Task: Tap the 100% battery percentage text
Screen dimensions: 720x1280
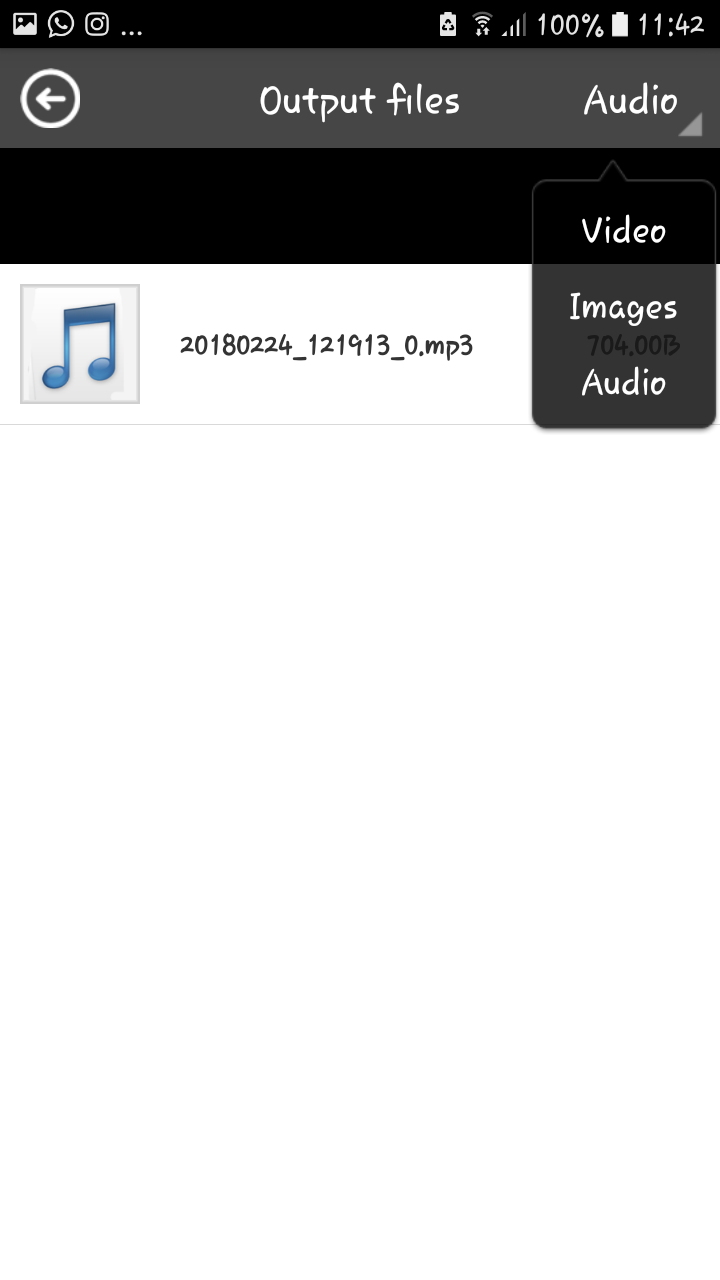Action: tap(567, 24)
